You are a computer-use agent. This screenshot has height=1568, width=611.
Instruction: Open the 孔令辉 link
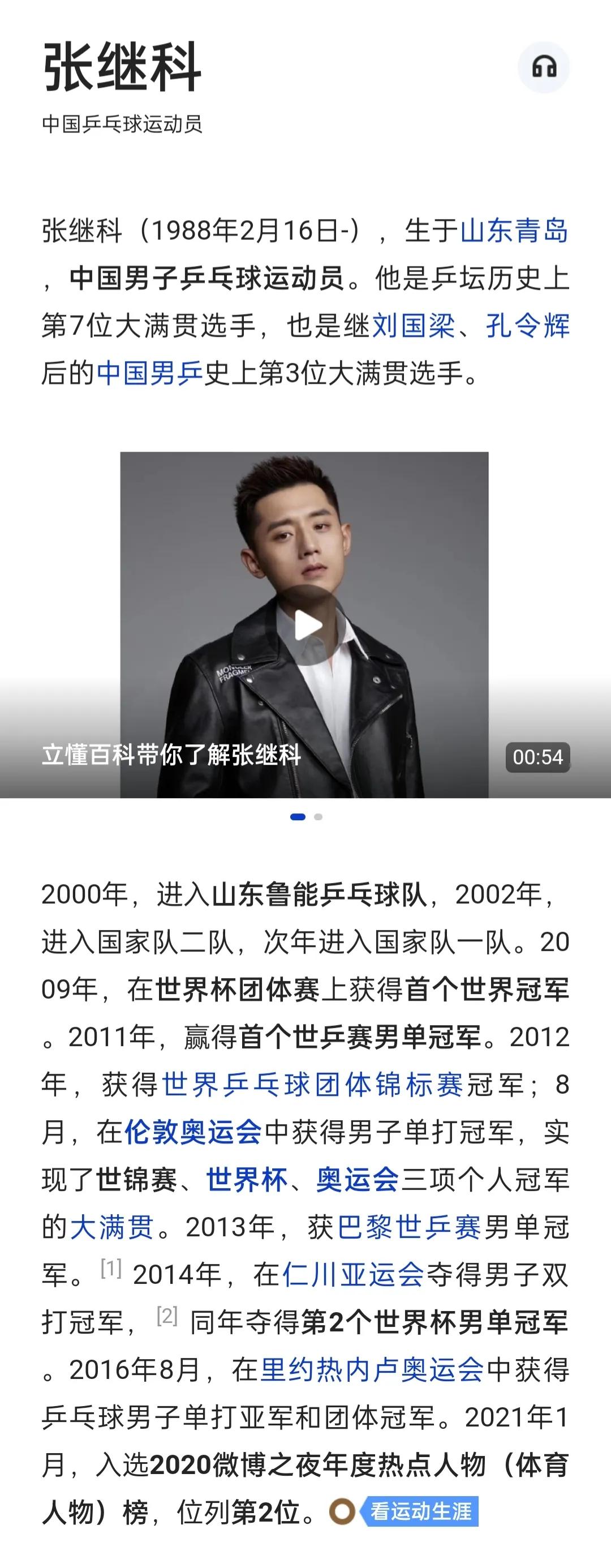coord(527,325)
